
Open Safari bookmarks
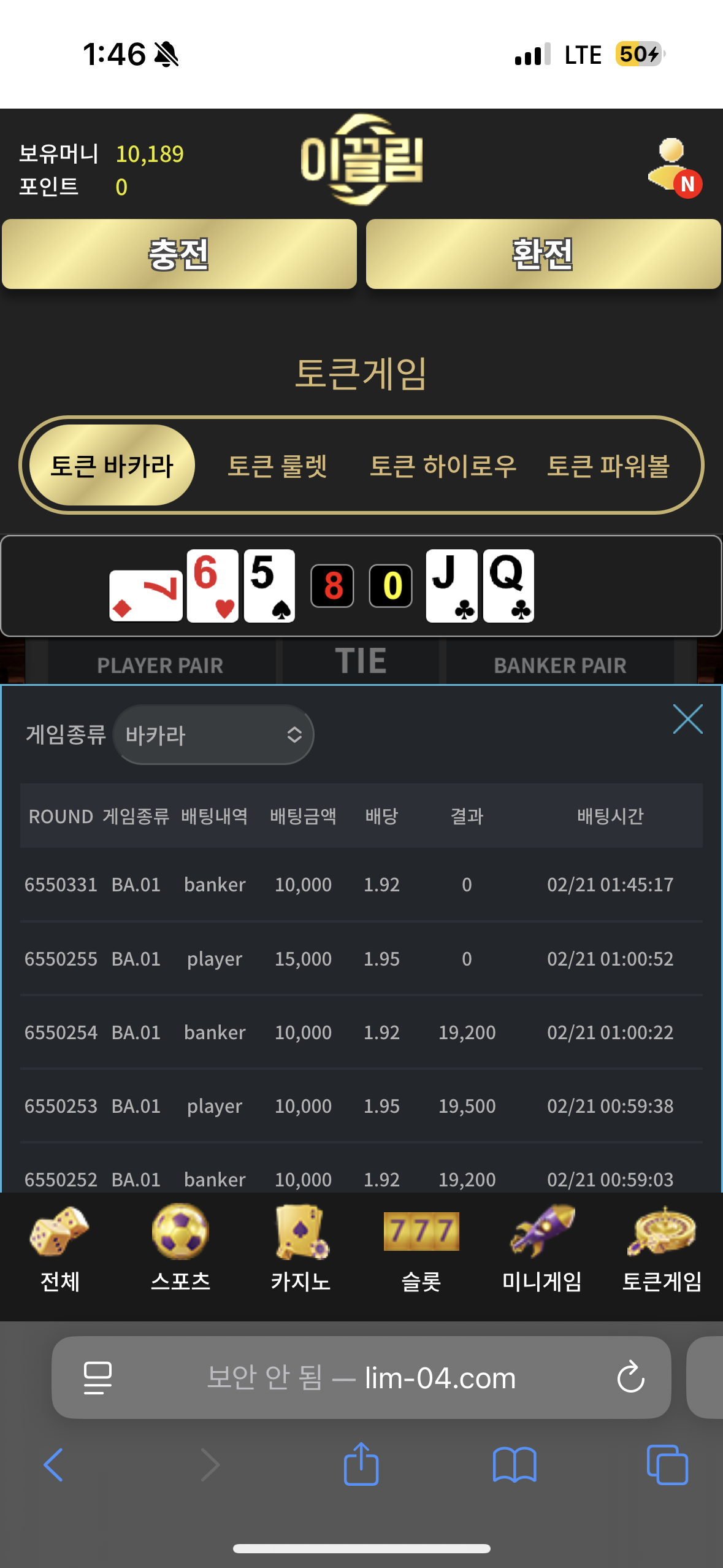(x=514, y=1465)
